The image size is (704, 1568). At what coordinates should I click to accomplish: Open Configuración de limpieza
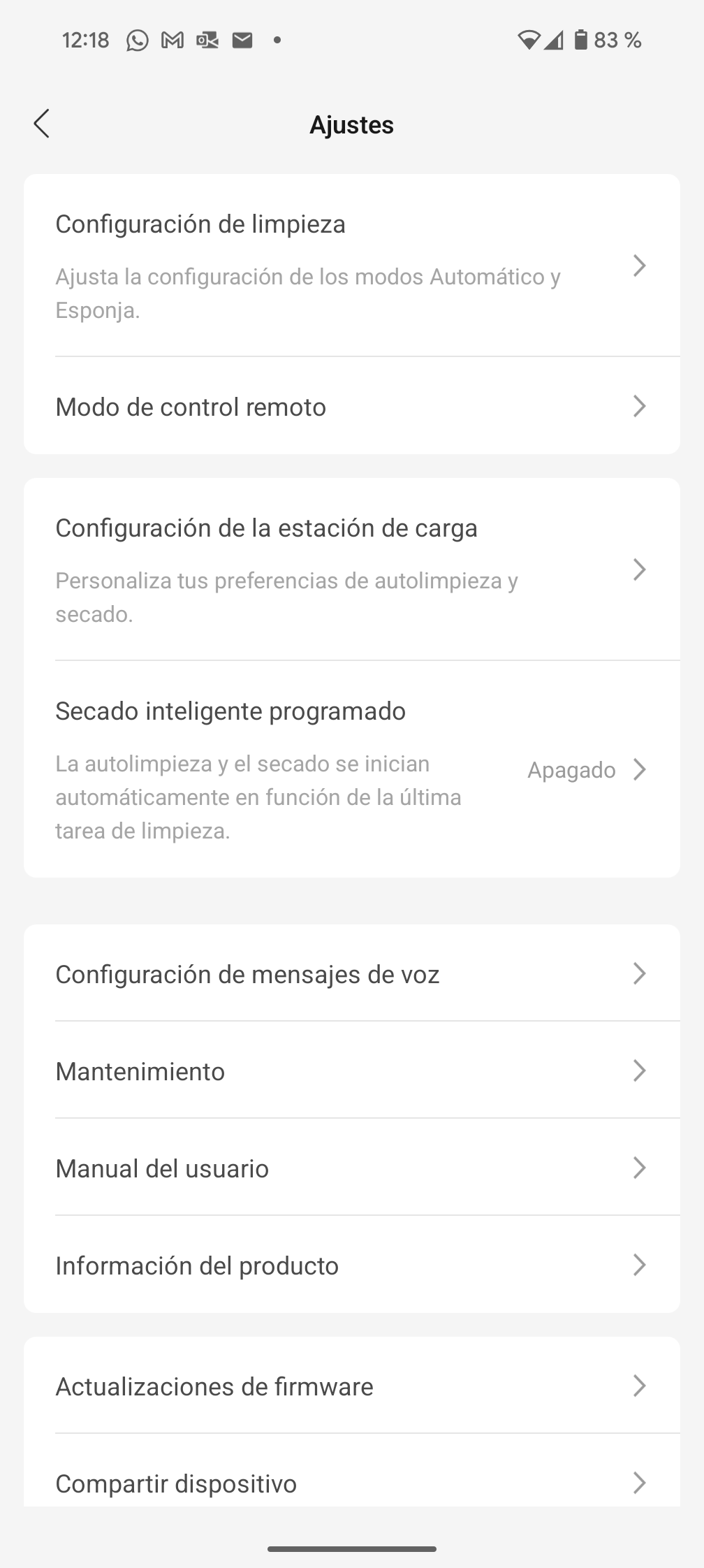[x=351, y=266]
